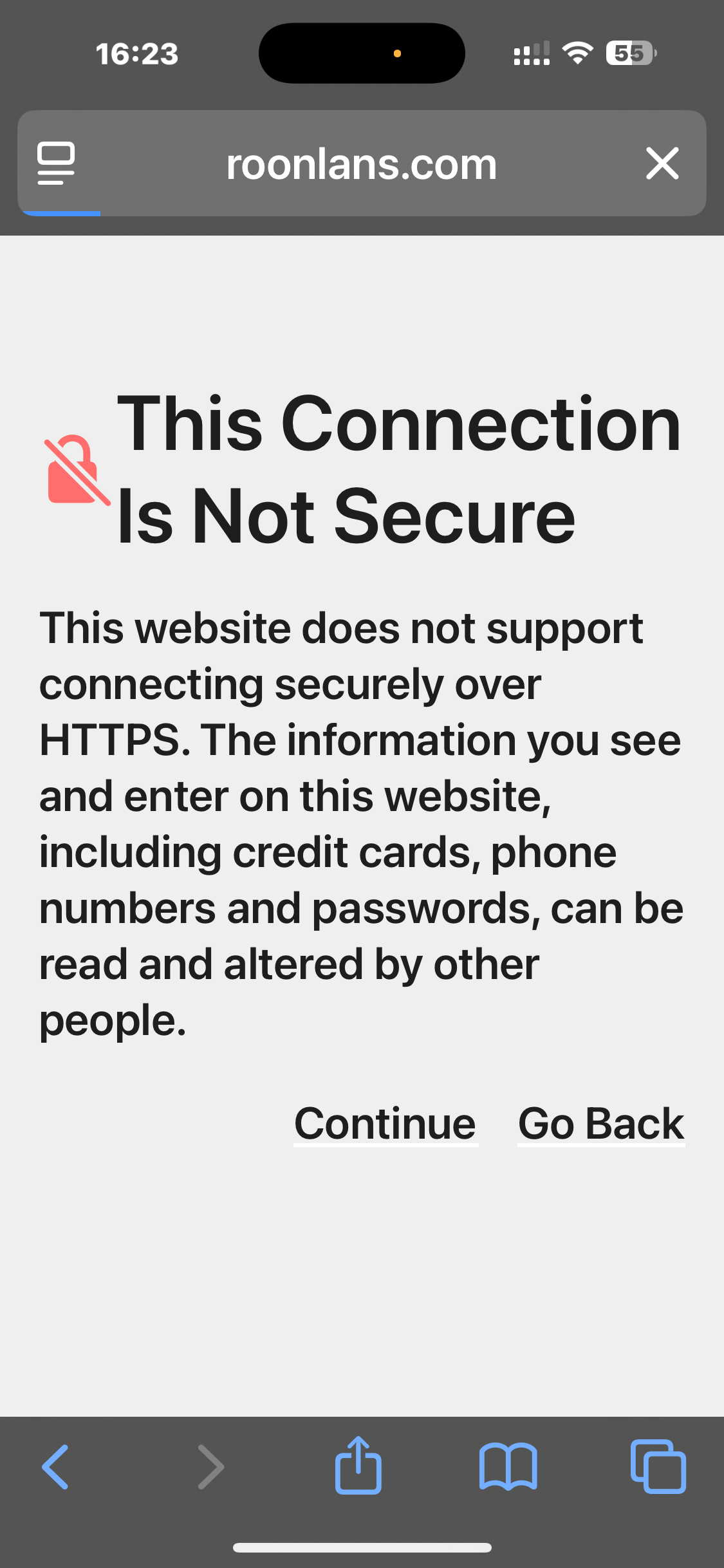Choose the Go Back link

601,1124
